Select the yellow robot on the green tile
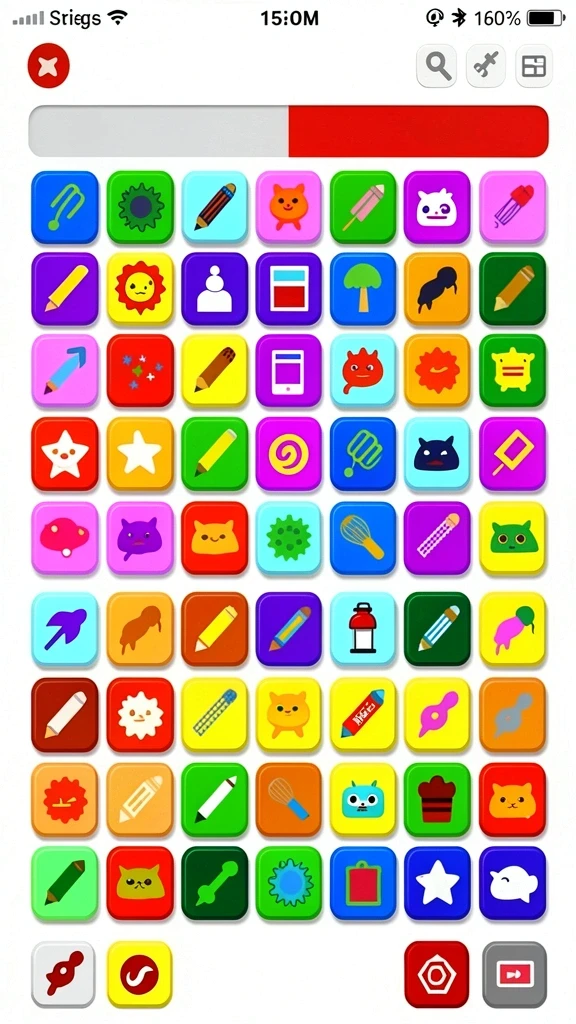Screen dimensions: 576x1024 (x=513, y=371)
